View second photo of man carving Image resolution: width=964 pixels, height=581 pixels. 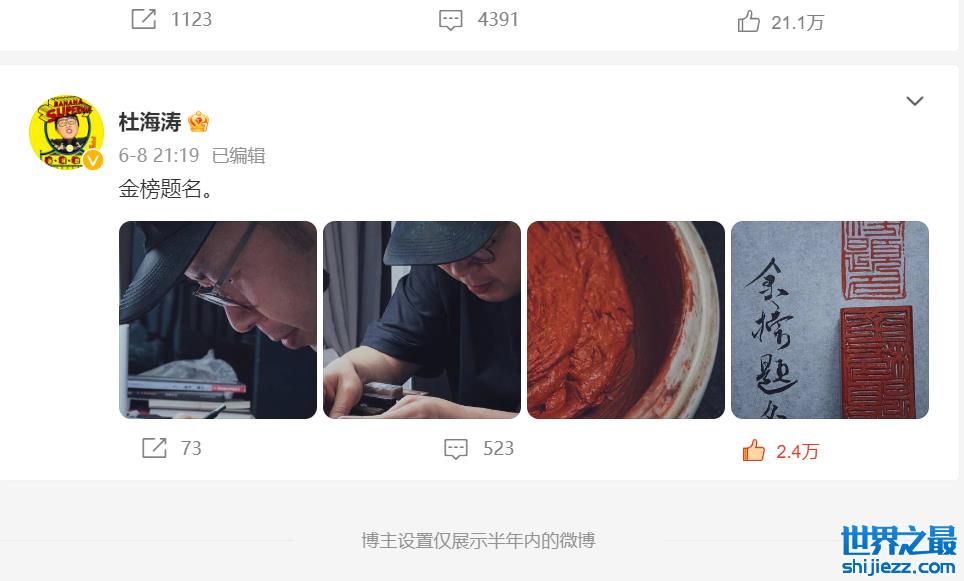(422, 320)
